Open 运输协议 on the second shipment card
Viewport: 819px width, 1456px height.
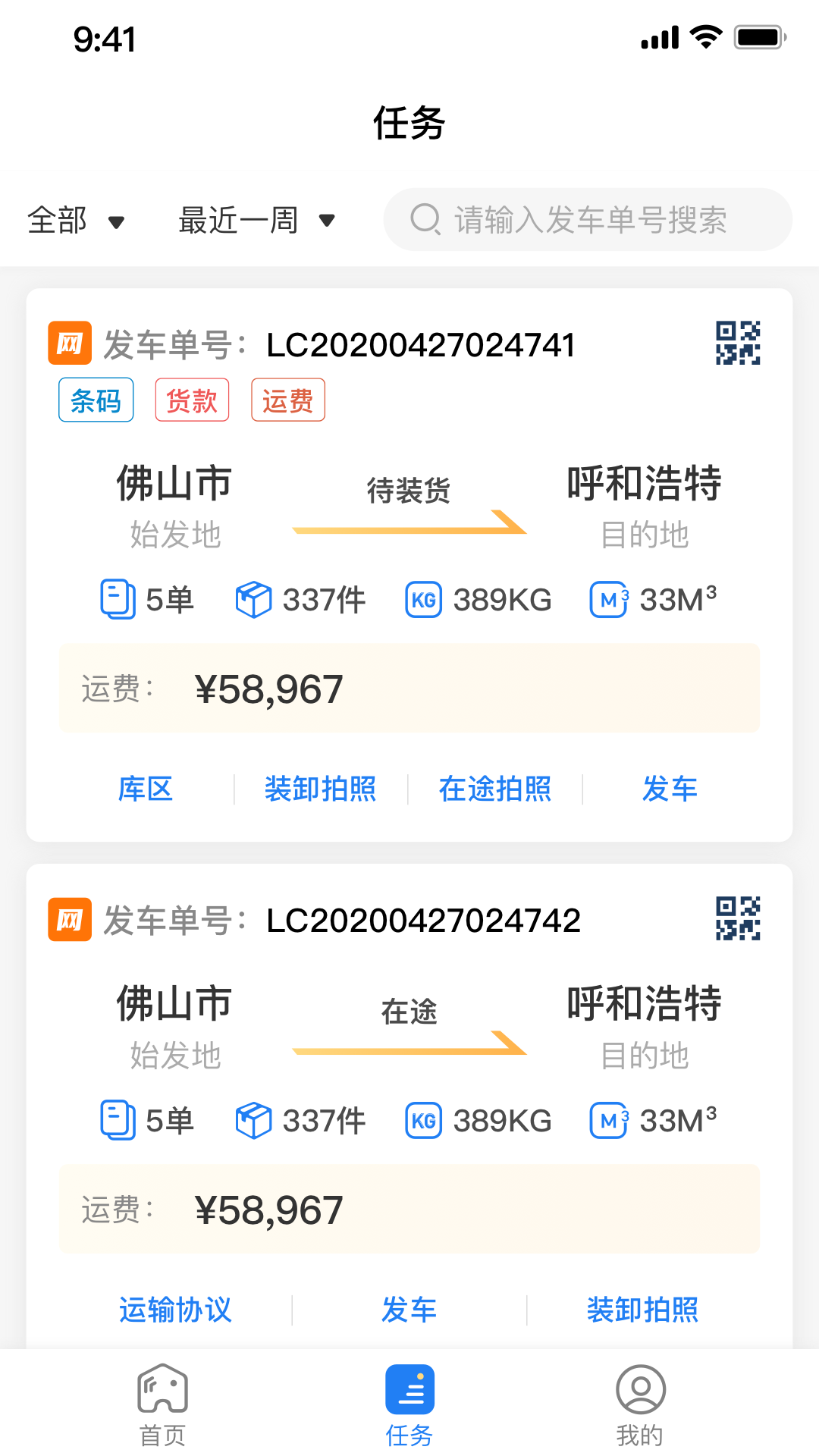[x=176, y=1307]
